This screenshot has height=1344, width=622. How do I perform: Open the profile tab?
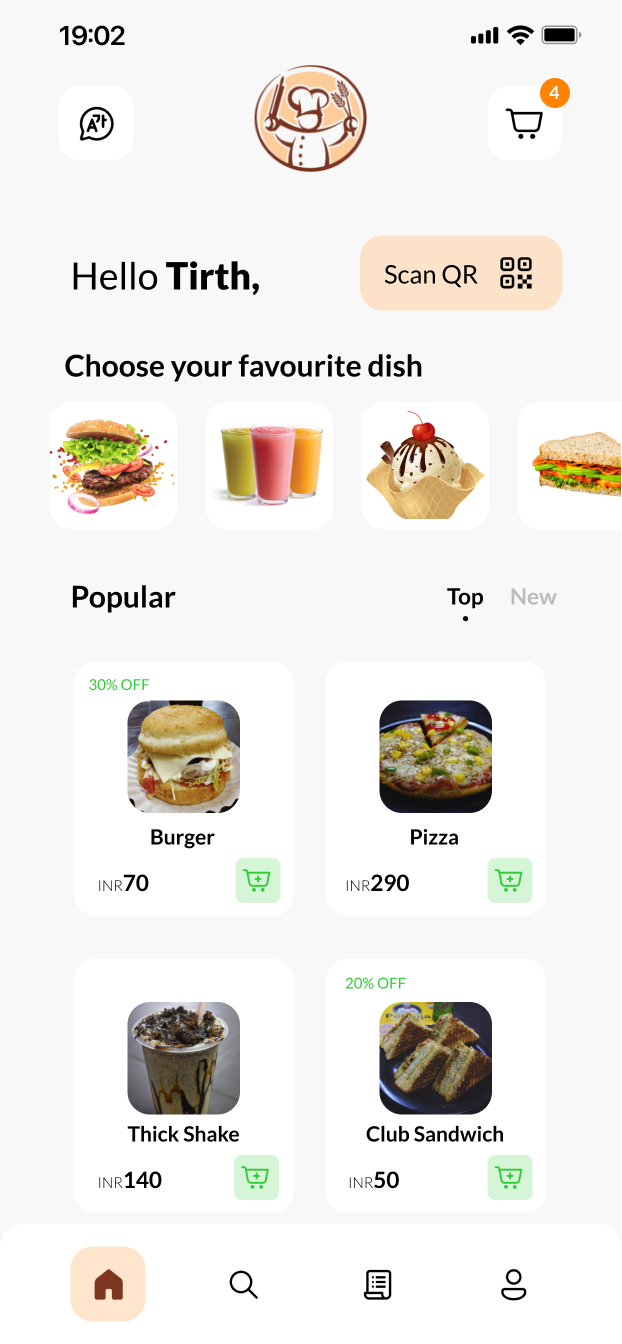click(x=513, y=1284)
